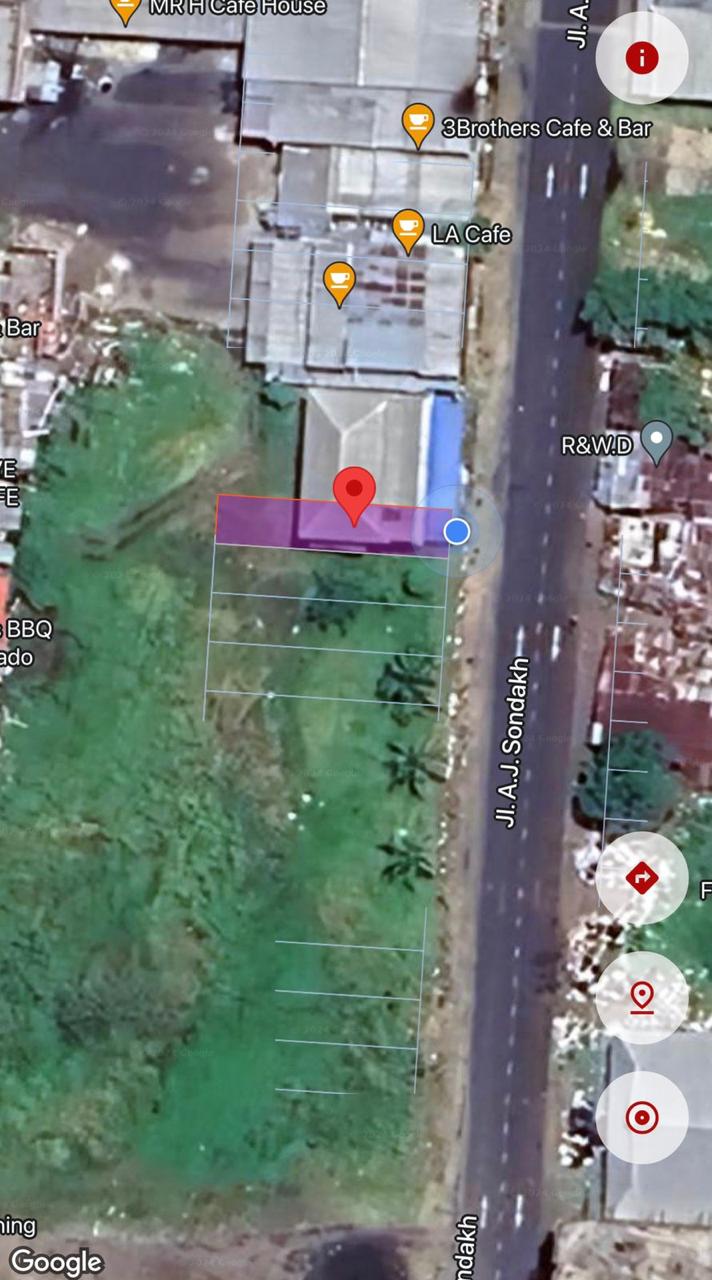This screenshot has width=712, height=1280.
Task: Tap the unlabeled cafe marker below LA Cafe
Action: pyautogui.click(x=339, y=282)
